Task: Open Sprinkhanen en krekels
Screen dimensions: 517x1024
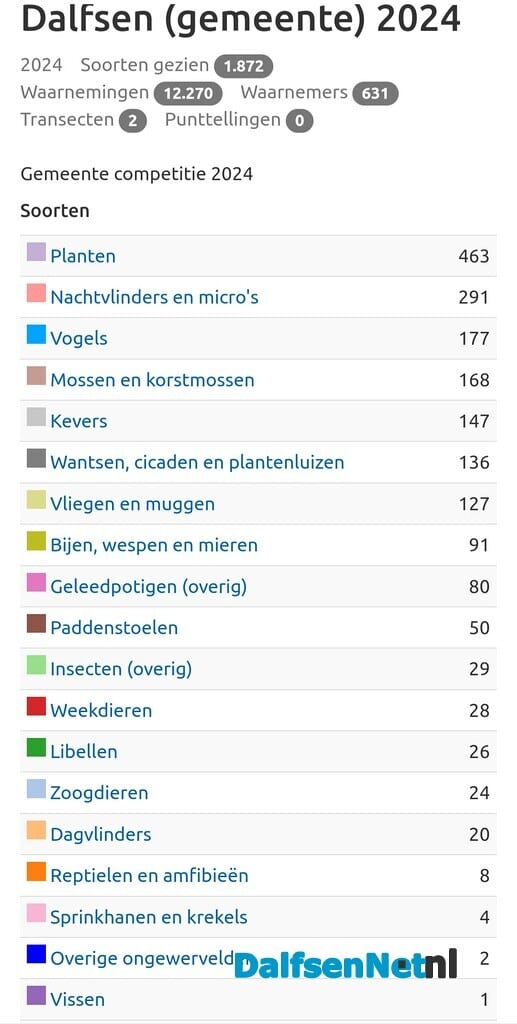Action: [x=149, y=917]
